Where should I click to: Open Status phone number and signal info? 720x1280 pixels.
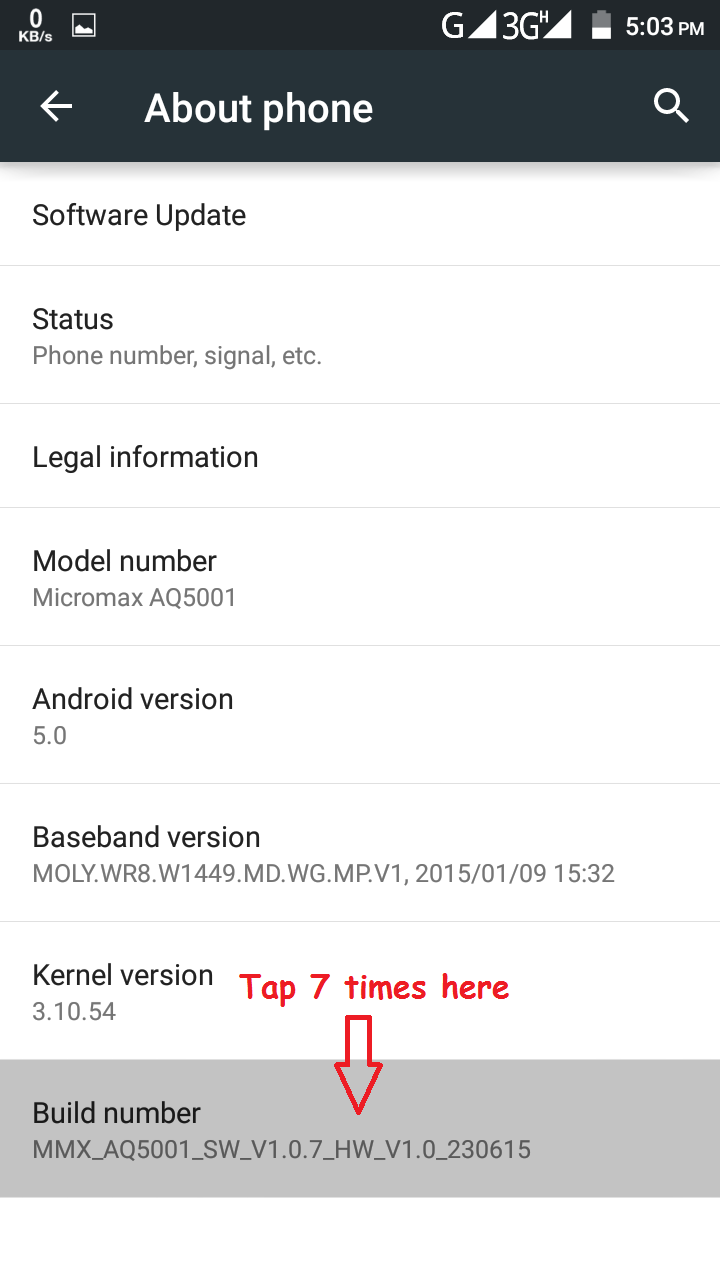pyautogui.click(x=360, y=336)
